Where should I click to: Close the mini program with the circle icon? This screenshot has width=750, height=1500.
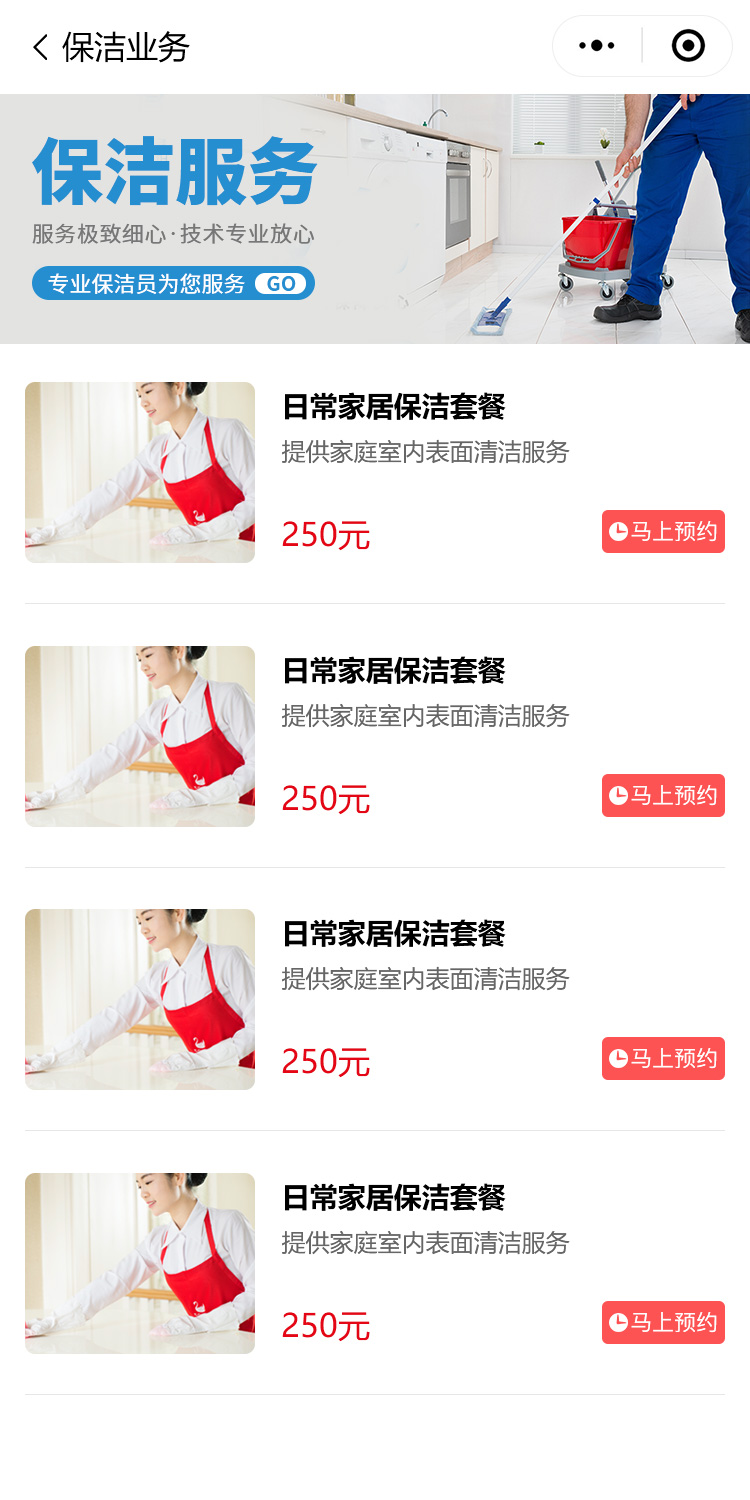[688, 46]
